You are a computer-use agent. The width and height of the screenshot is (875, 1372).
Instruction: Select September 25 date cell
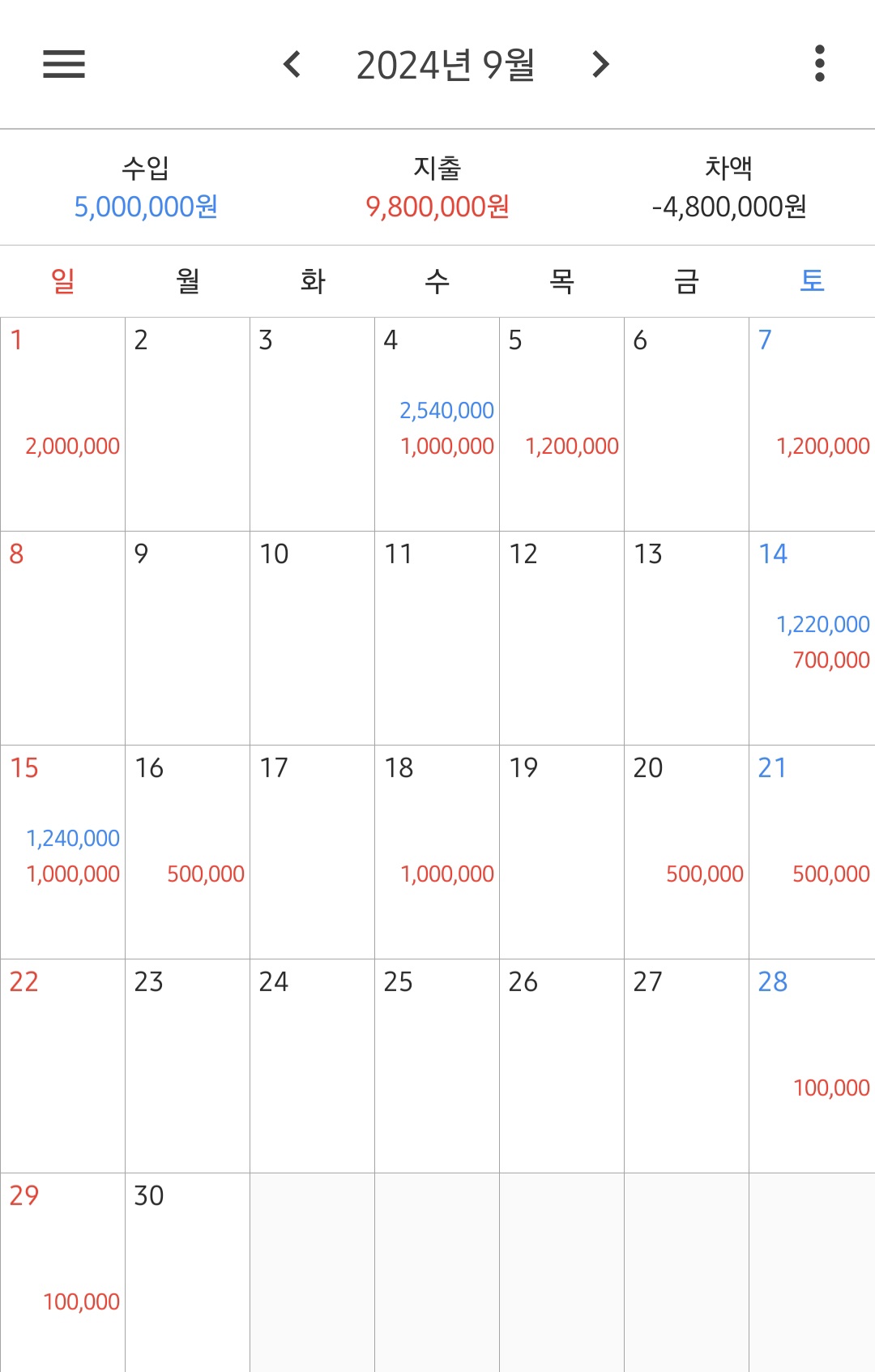(x=437, y=1066)
